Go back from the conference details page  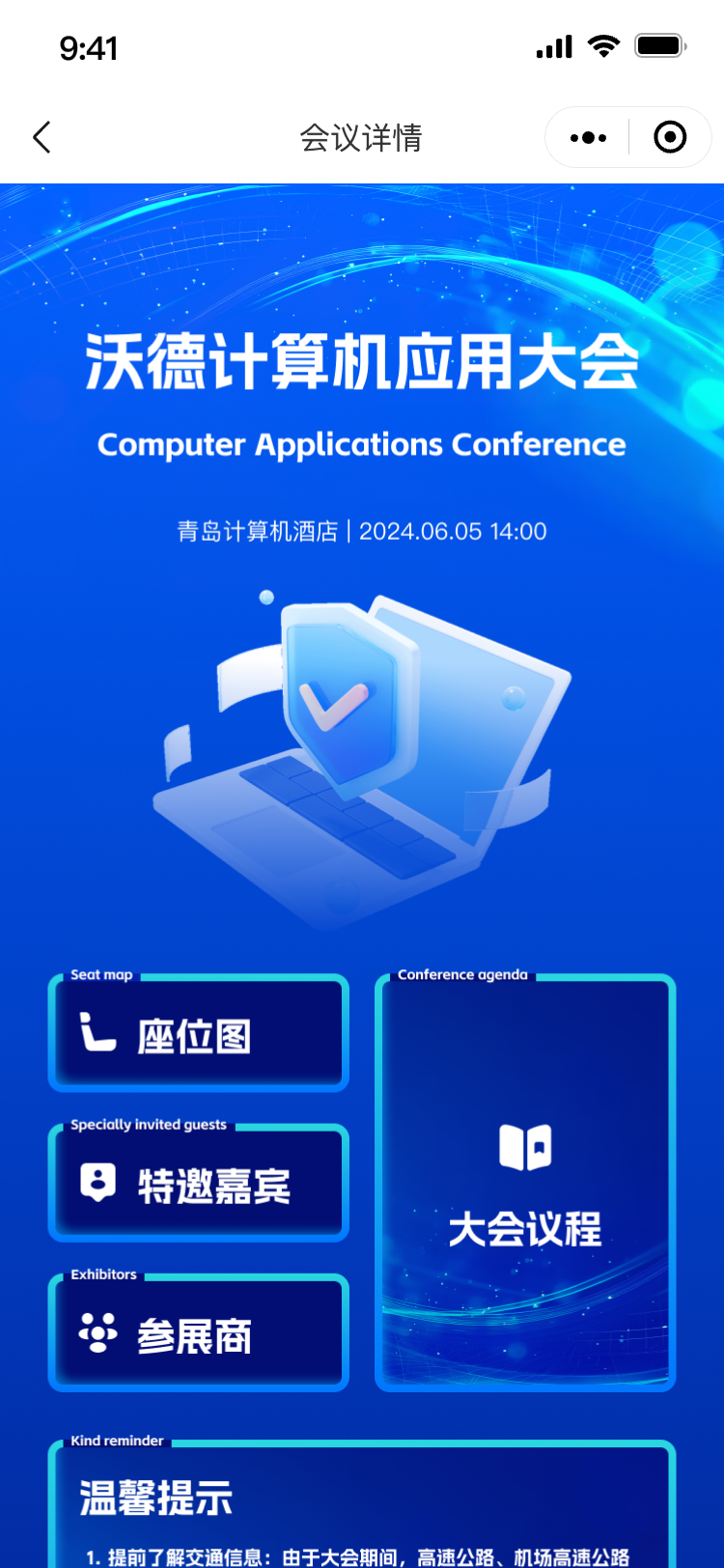[x=42, y=137]
